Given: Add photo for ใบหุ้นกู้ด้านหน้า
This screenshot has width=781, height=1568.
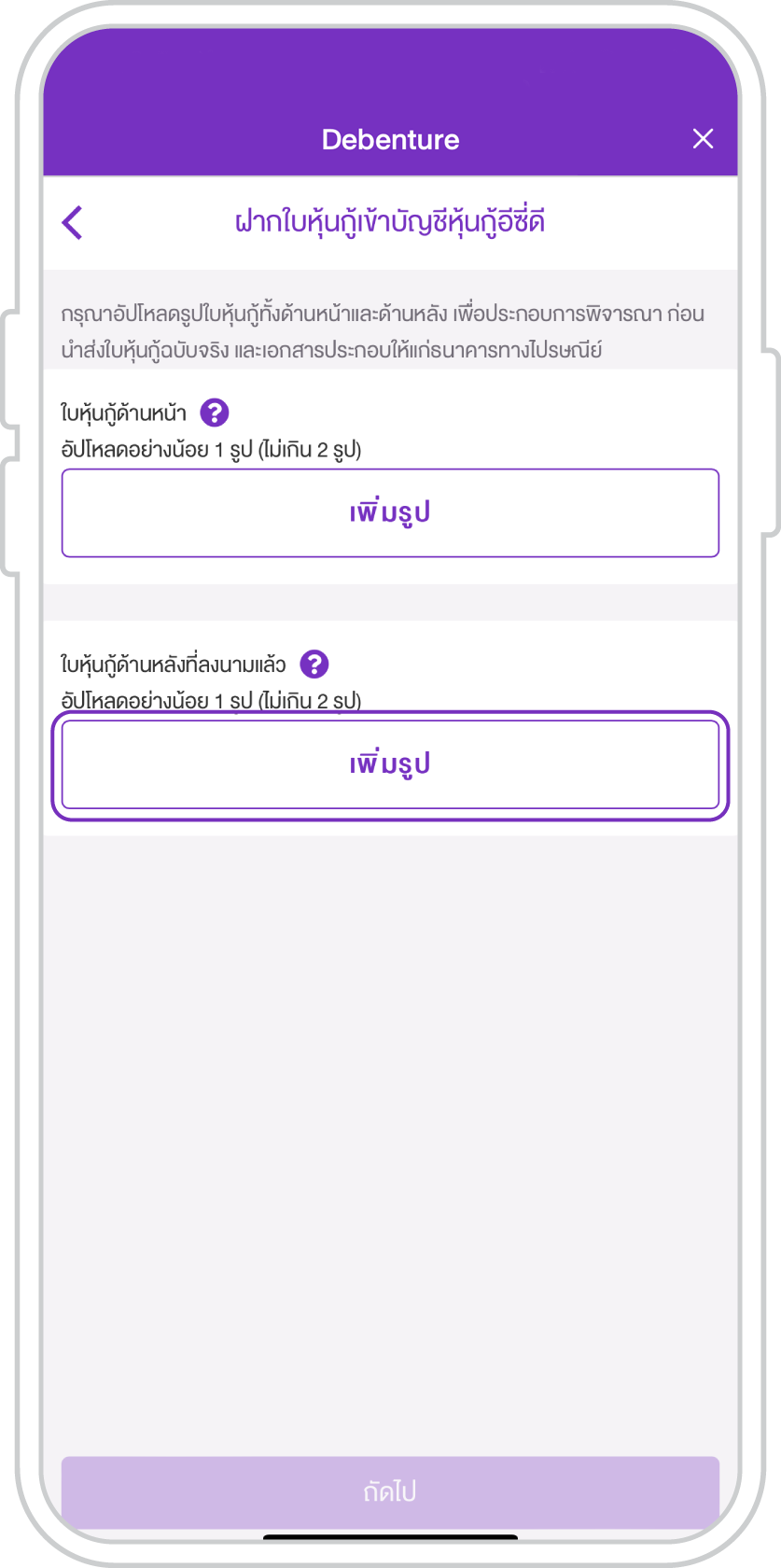Looking at the screenshot, I should [390, 513].
